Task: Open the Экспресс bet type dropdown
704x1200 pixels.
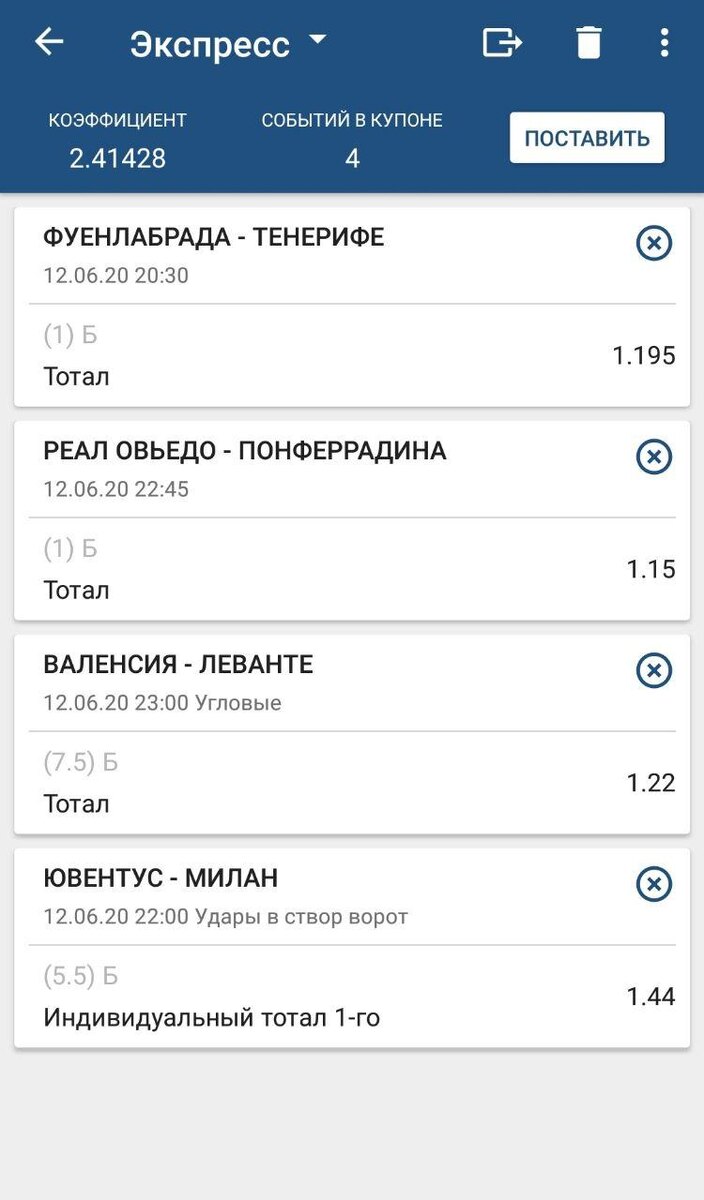Action: click(x=229, y=44)
